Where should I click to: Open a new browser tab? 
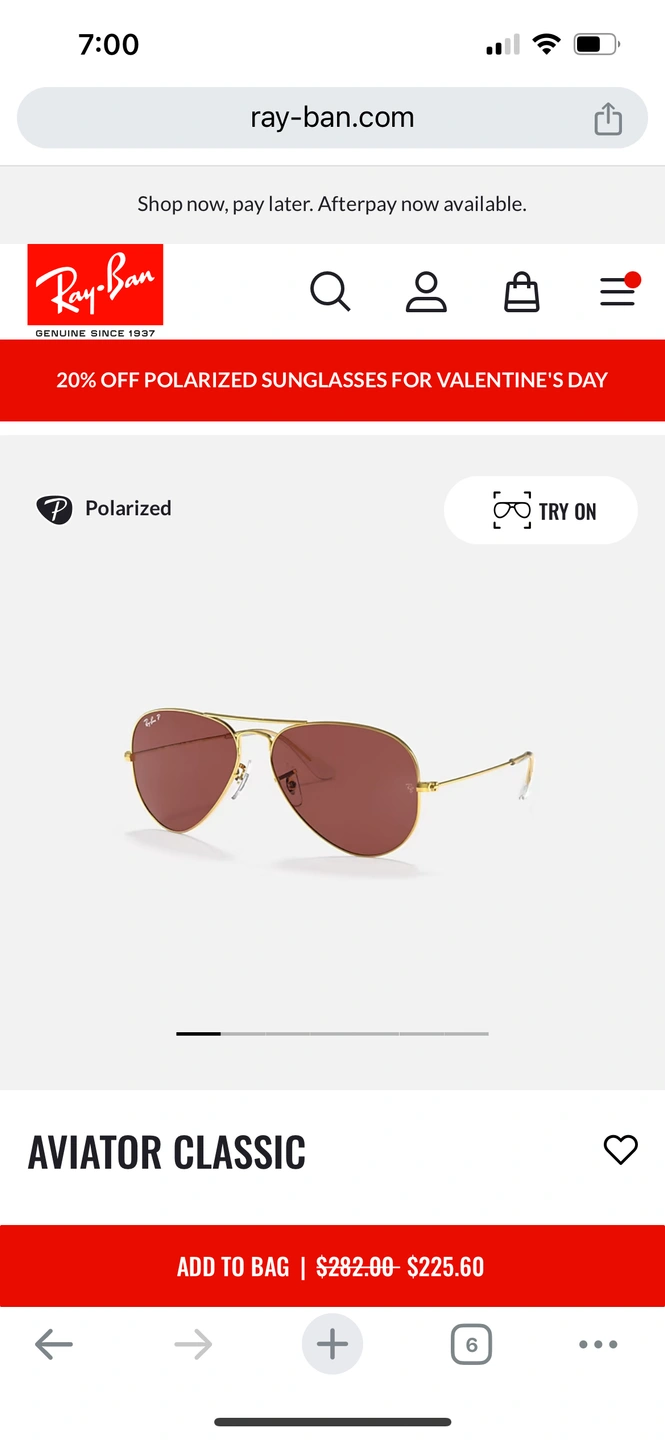(x=332, y=1344)
